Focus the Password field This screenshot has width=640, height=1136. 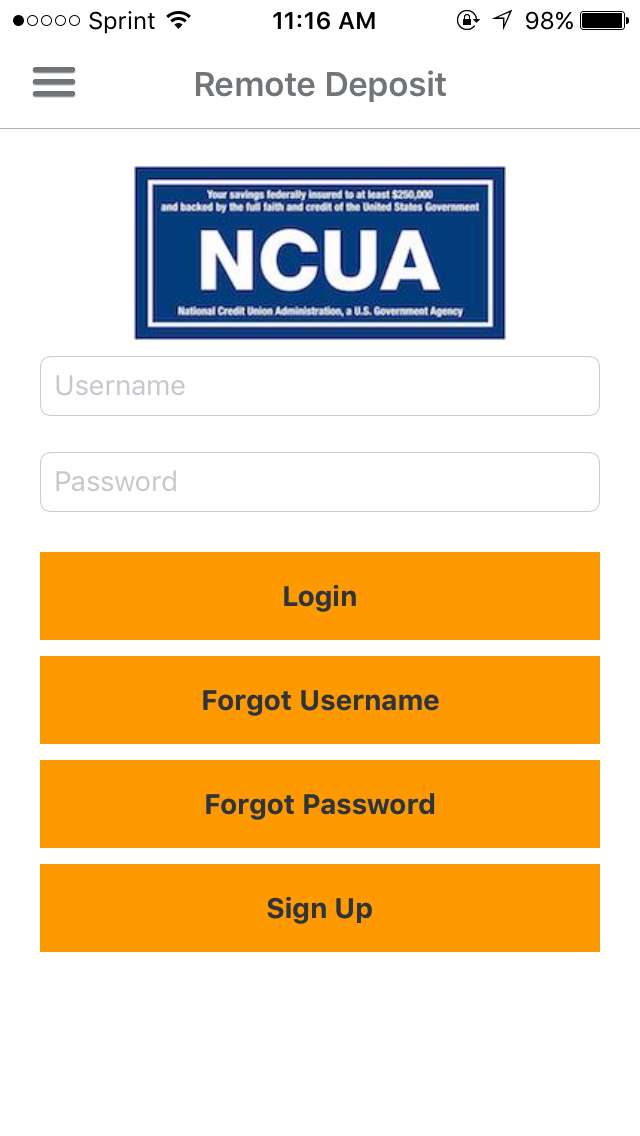320,482
